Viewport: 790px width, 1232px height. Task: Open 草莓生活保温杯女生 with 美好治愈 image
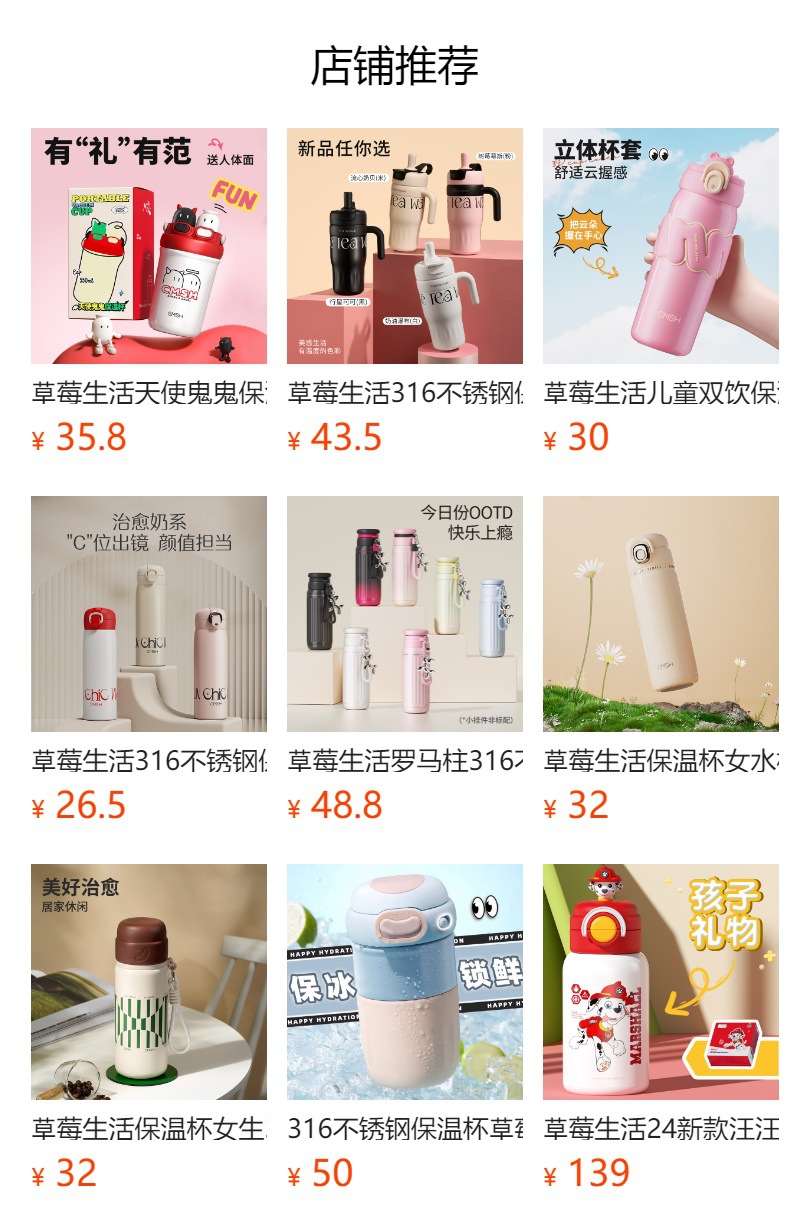tap(148, 982)
